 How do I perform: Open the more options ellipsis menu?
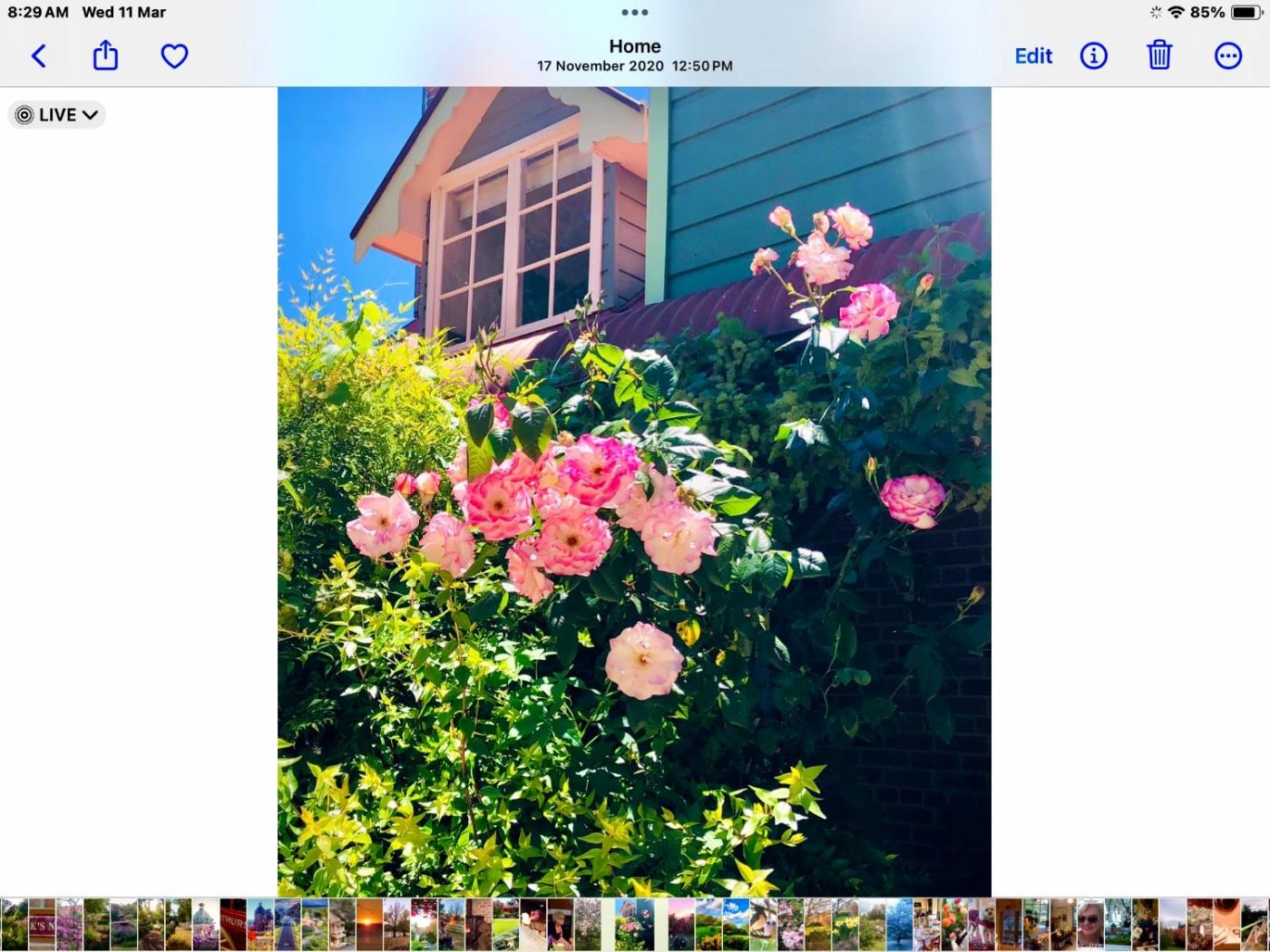tap(1227, 56)
